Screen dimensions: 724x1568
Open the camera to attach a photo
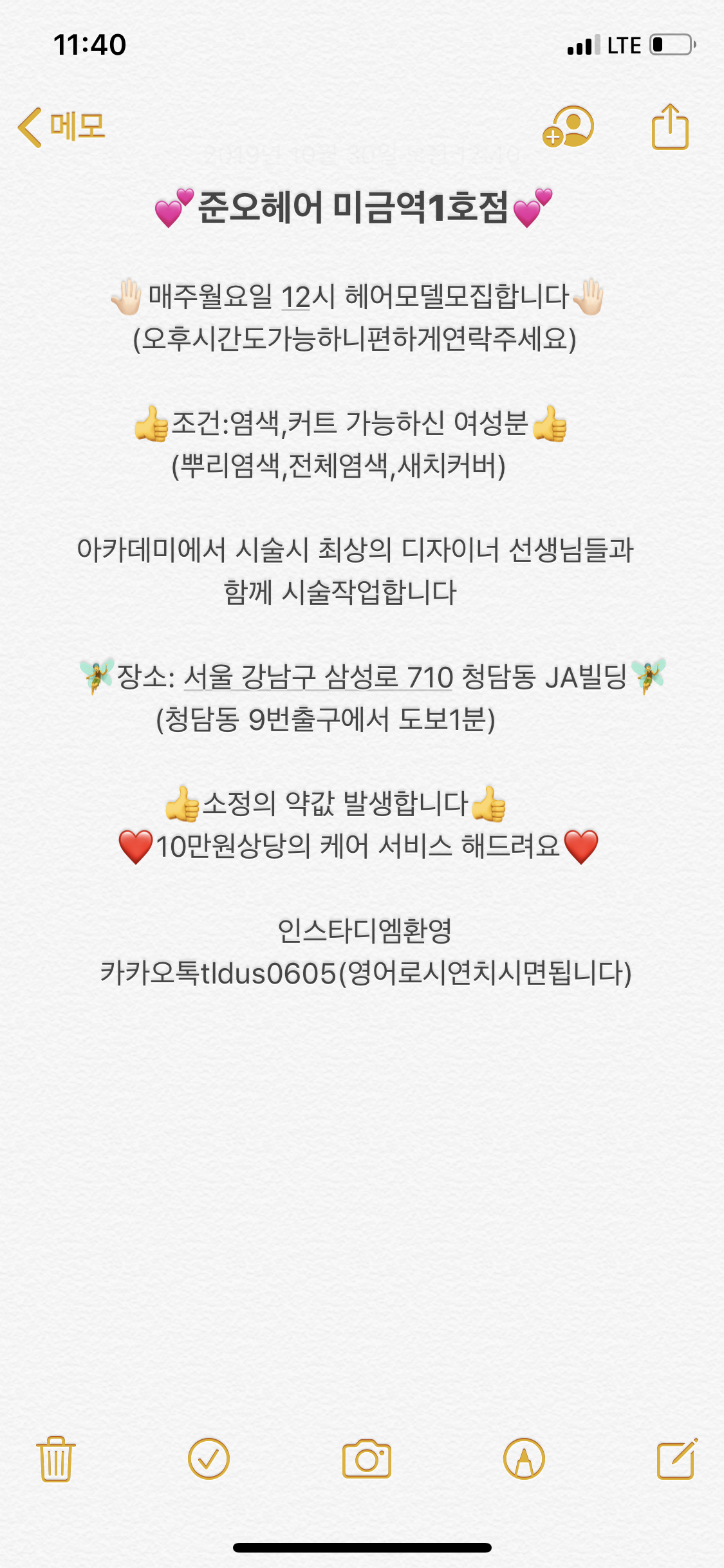point(366,1459)
